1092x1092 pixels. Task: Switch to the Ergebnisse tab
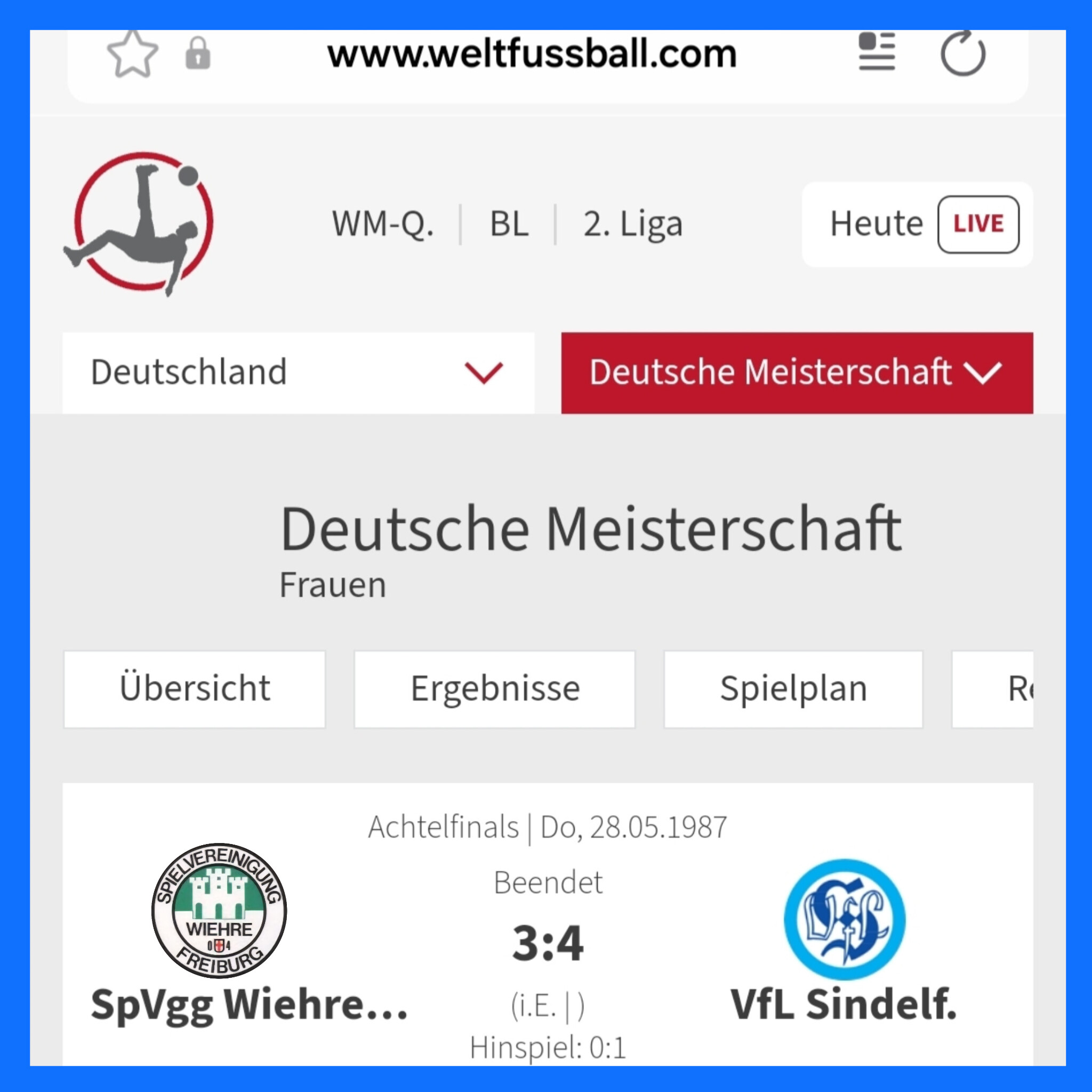(x=495, y=689)
